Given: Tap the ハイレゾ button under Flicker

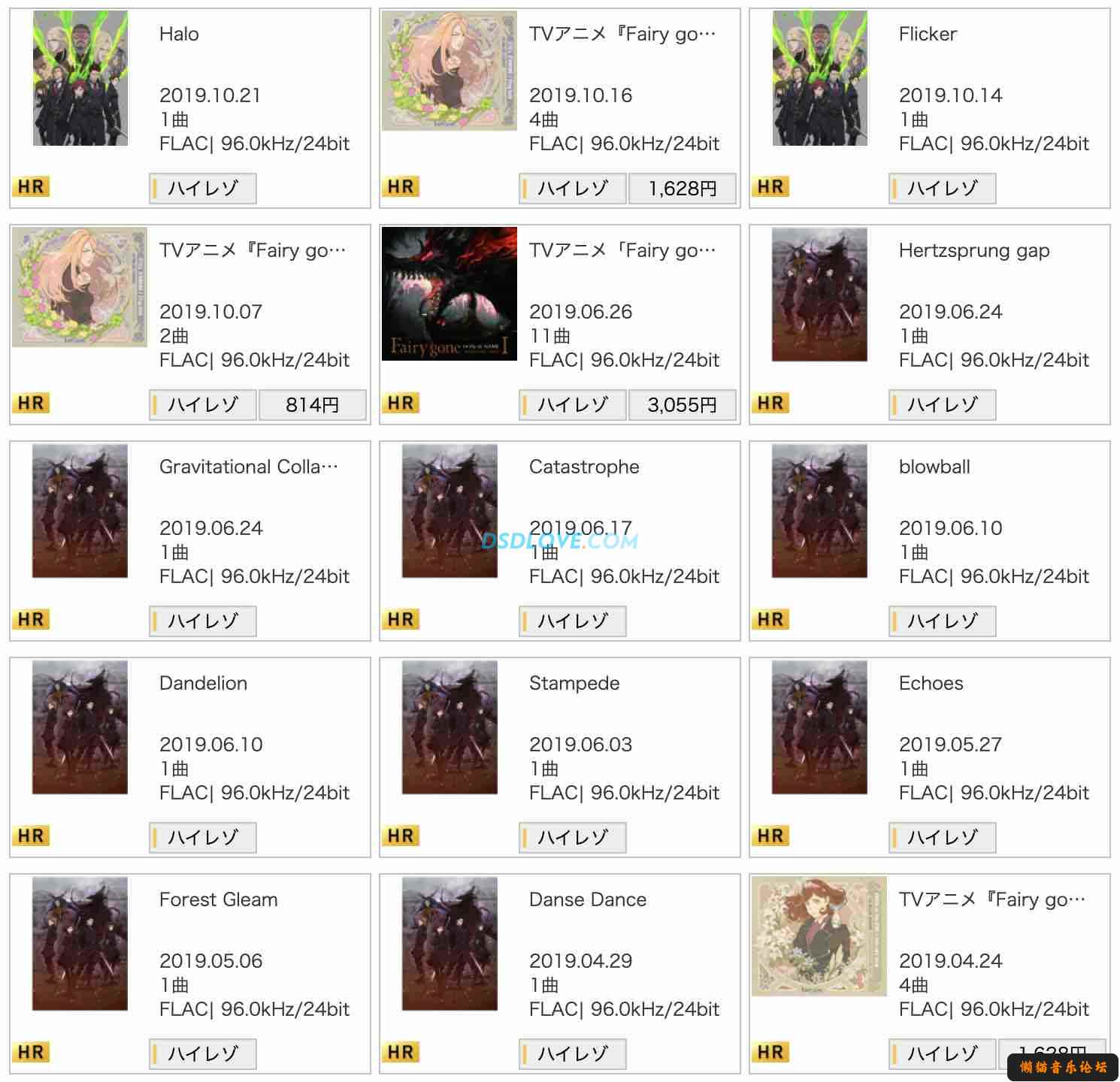Looking at the screenshot, I should pyautogui.click(x=942, y=189).
